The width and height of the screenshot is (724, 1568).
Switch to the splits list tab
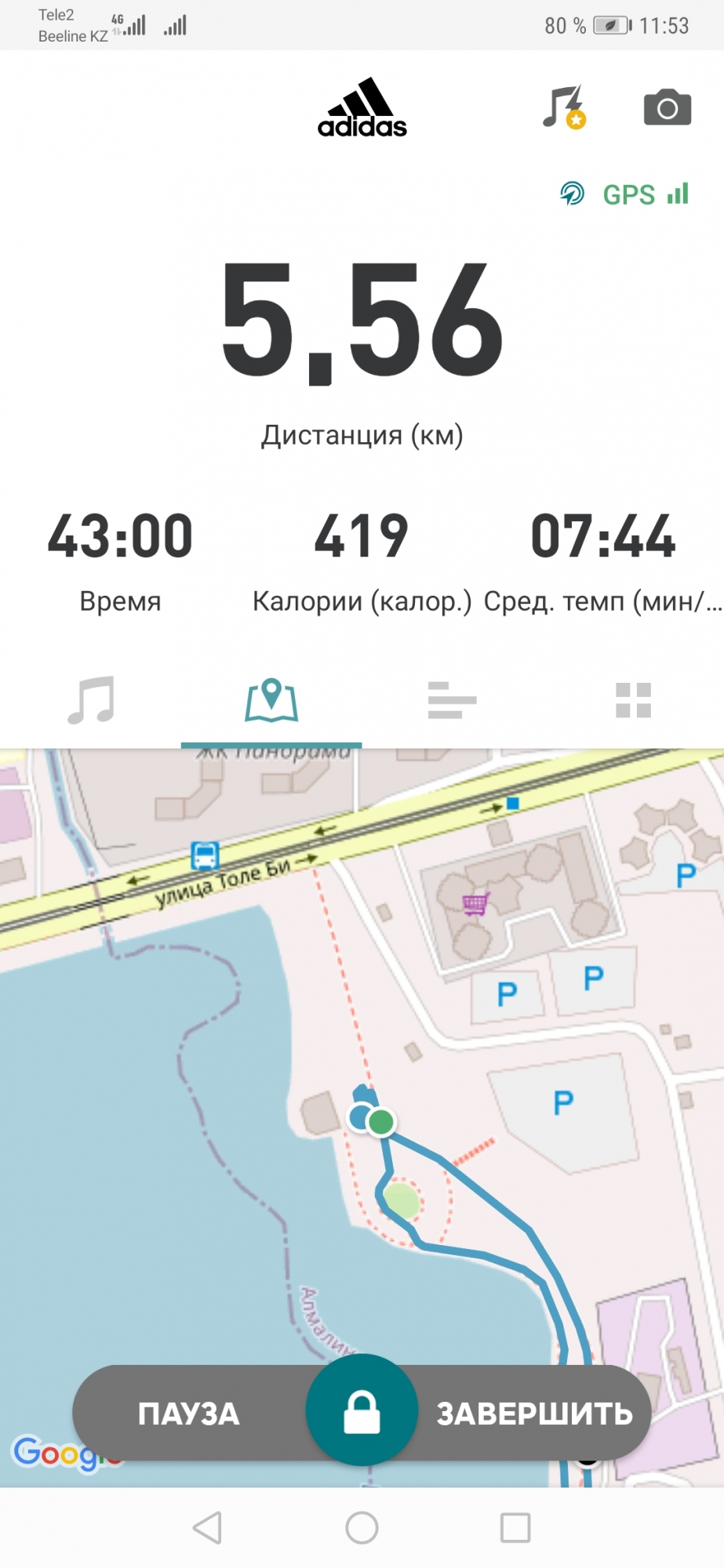tap(452, 699)
